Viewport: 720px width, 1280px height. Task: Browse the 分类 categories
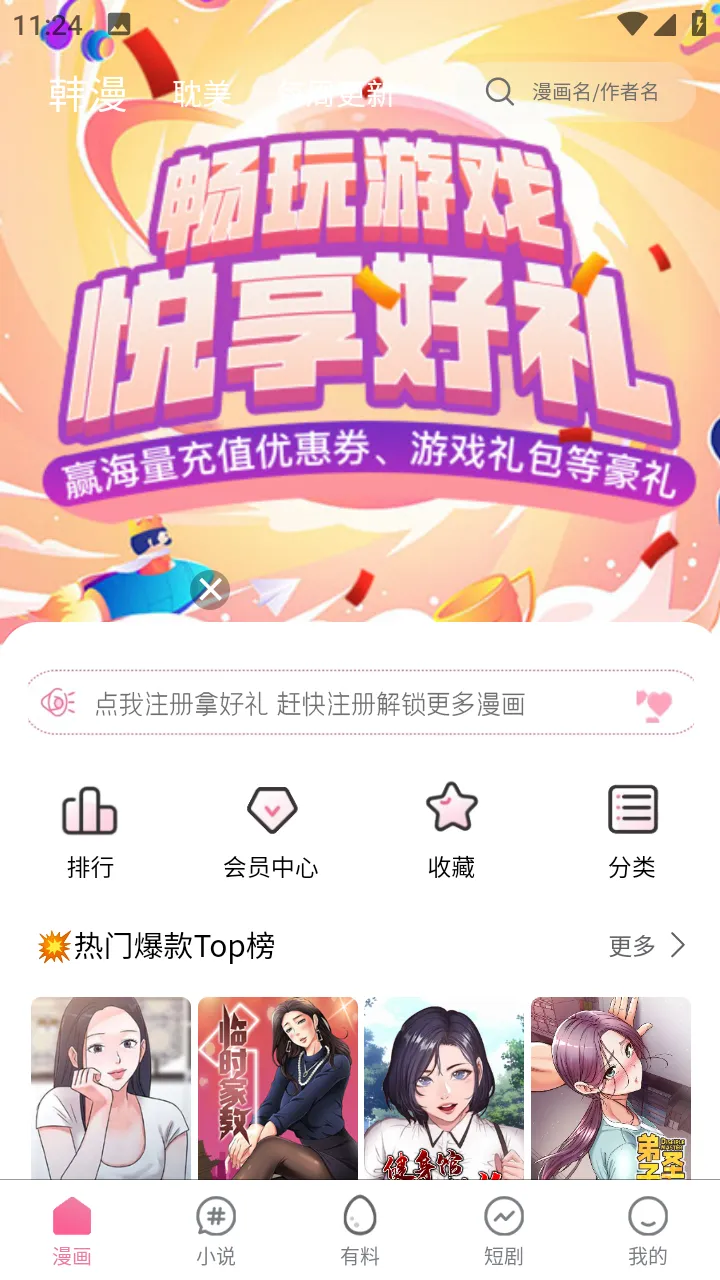click(632, 830)
